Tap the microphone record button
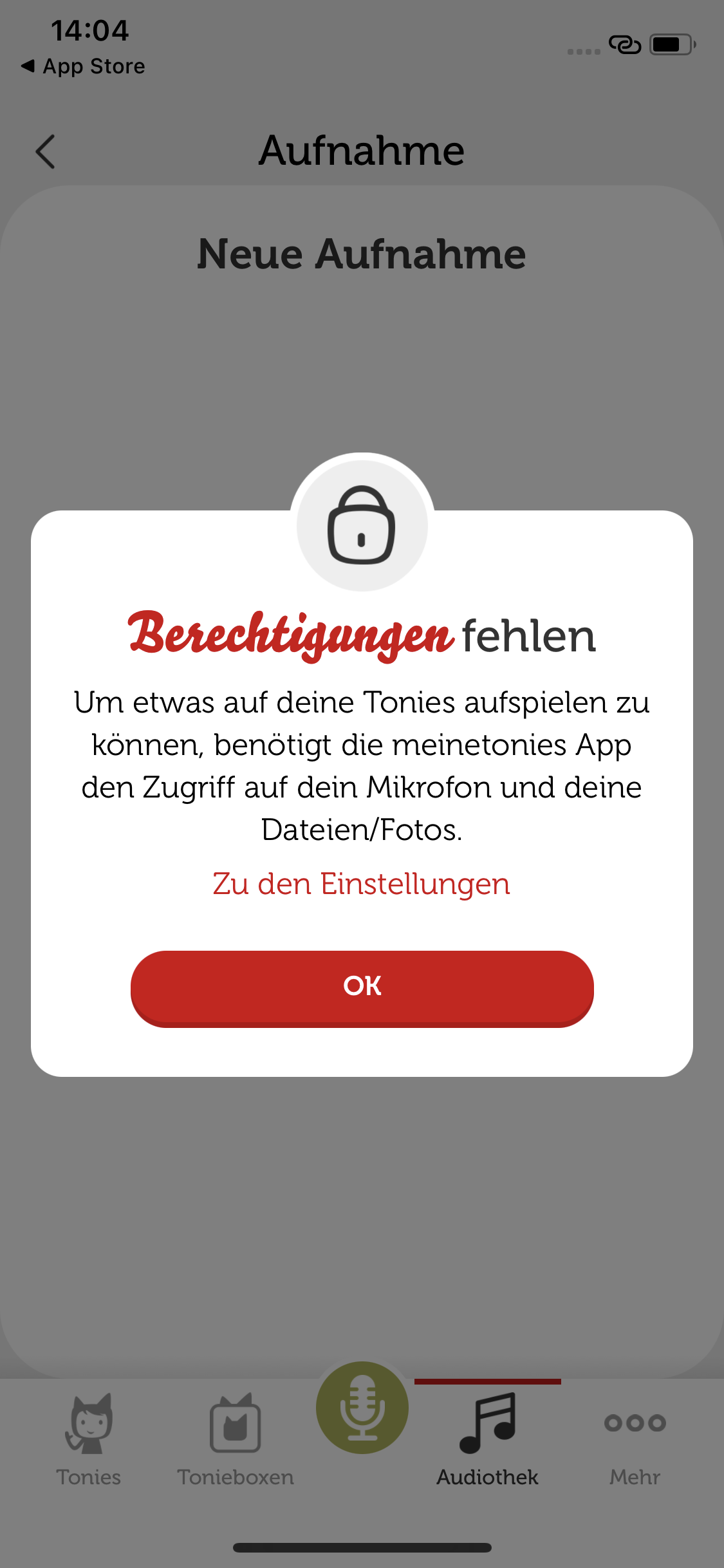The width and height of the screenshot is (724, 1568). tap(362, 1408)
